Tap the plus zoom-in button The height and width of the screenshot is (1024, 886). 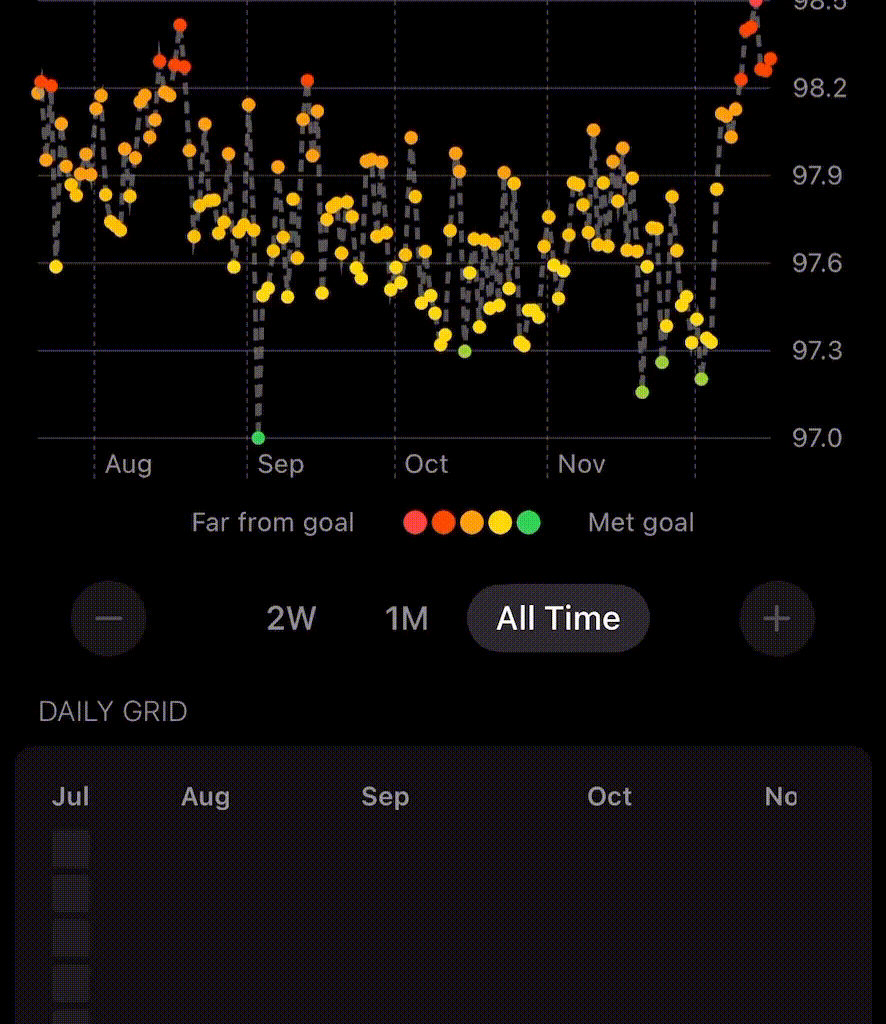777,618
